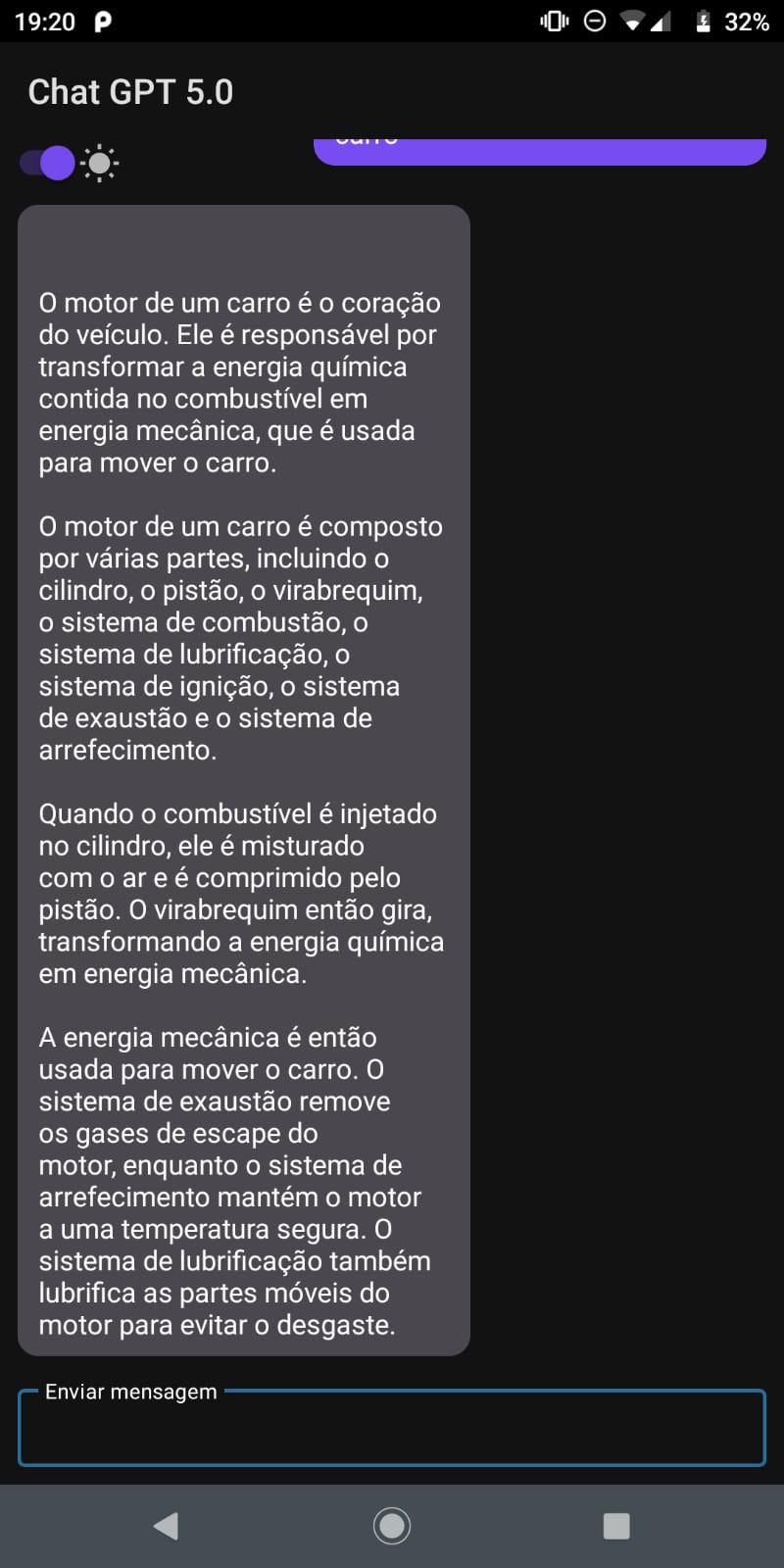This screenshot has width=784, height=1568.
Task: Go back with the system back button
Action: (x=167, y=1525)
